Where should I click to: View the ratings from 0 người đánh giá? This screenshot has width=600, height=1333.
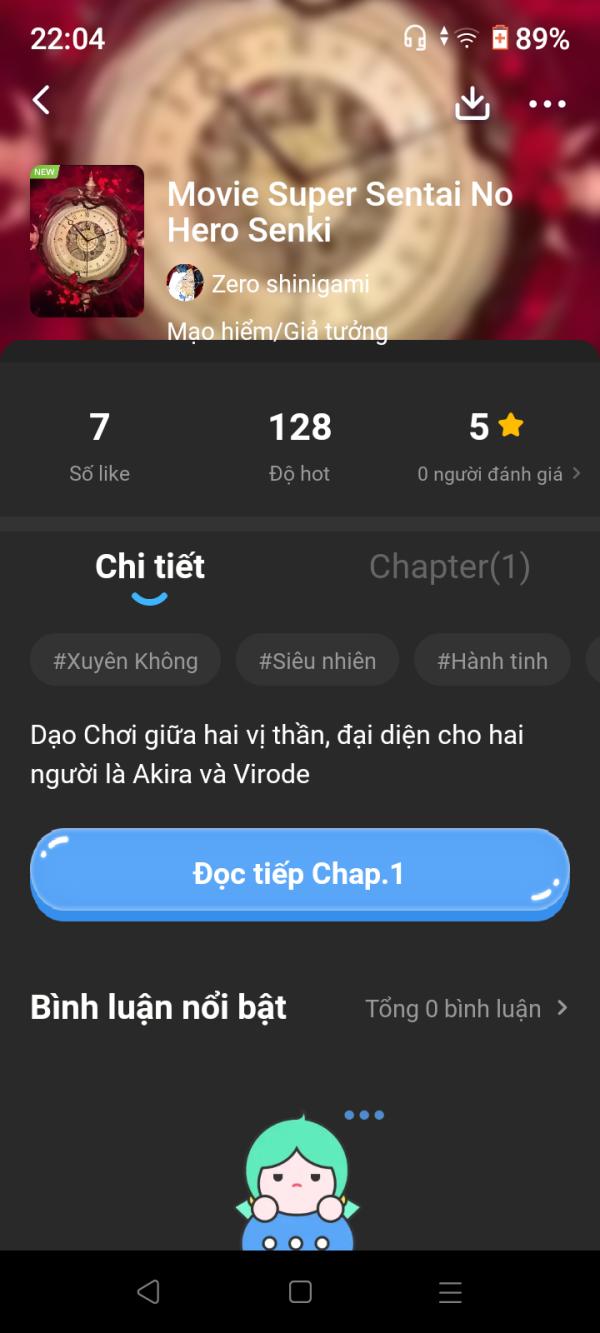pyautogui.click(x=499, y=474)
